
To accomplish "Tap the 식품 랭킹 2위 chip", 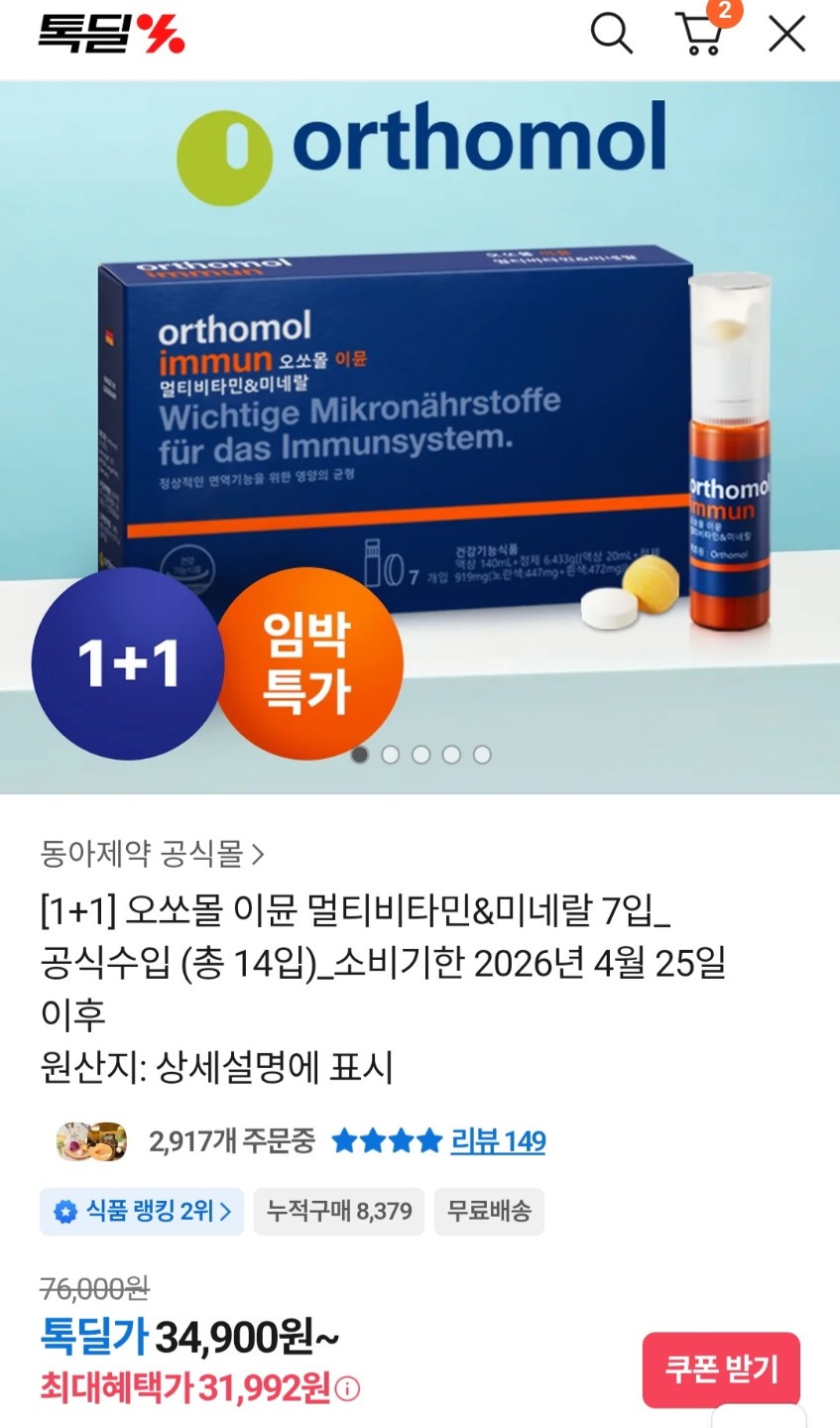I will 142,1211.
